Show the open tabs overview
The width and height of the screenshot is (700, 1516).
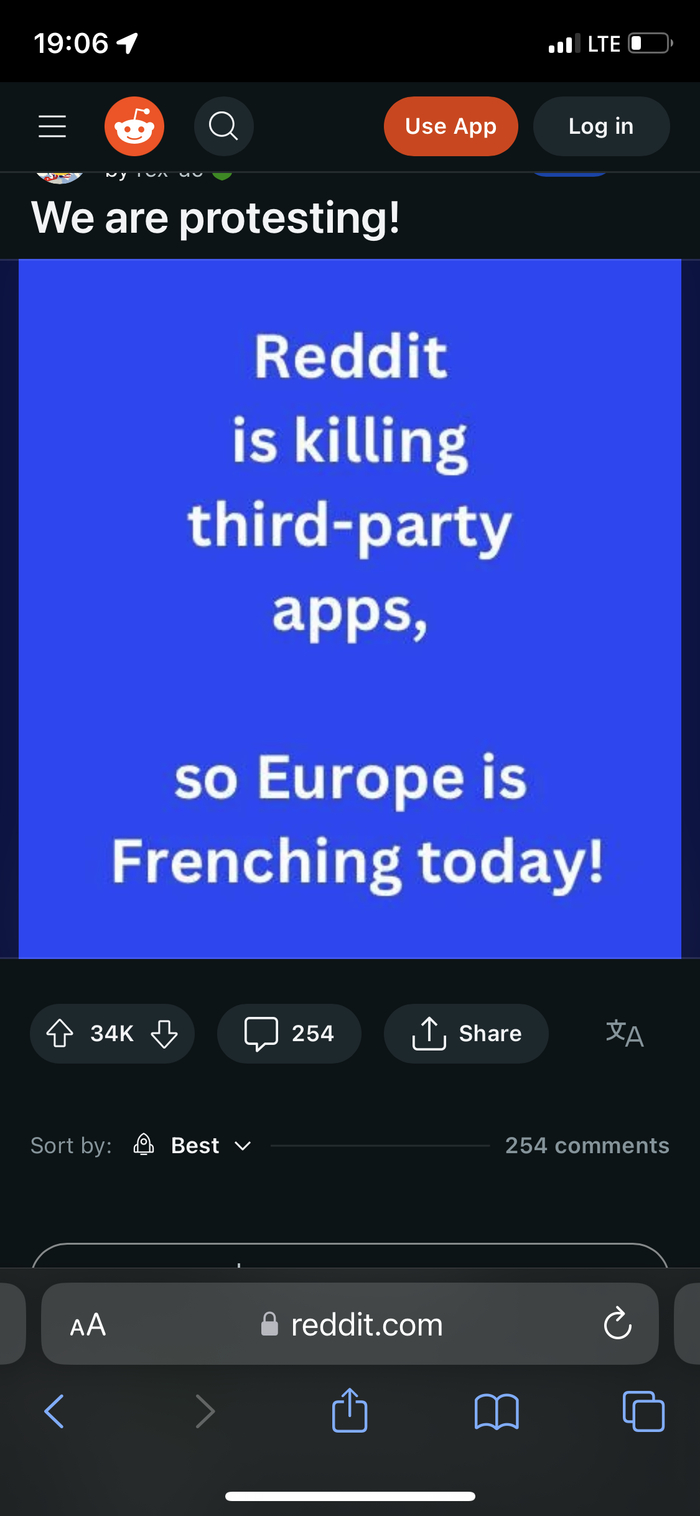(643, 1412)
